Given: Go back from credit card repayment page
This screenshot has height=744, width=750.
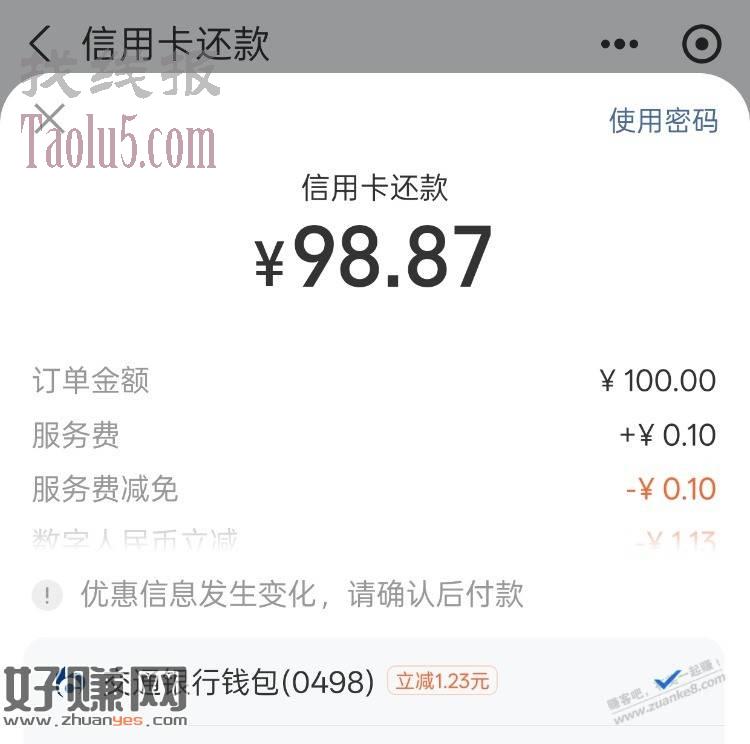Looking at the screenshot, I should [x=40, y=44].
